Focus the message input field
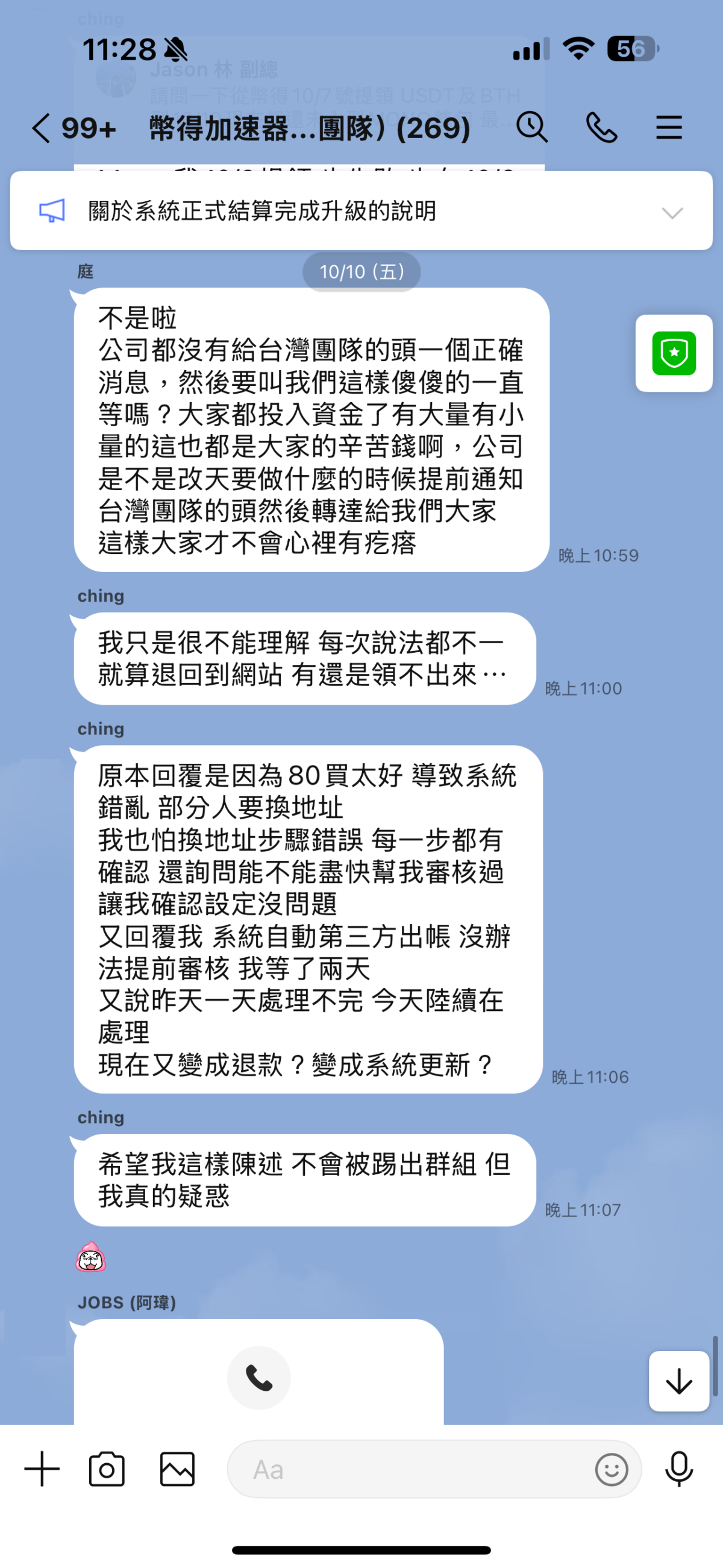The width and height of the screenshot is (723, 1568). point(414,1469)
